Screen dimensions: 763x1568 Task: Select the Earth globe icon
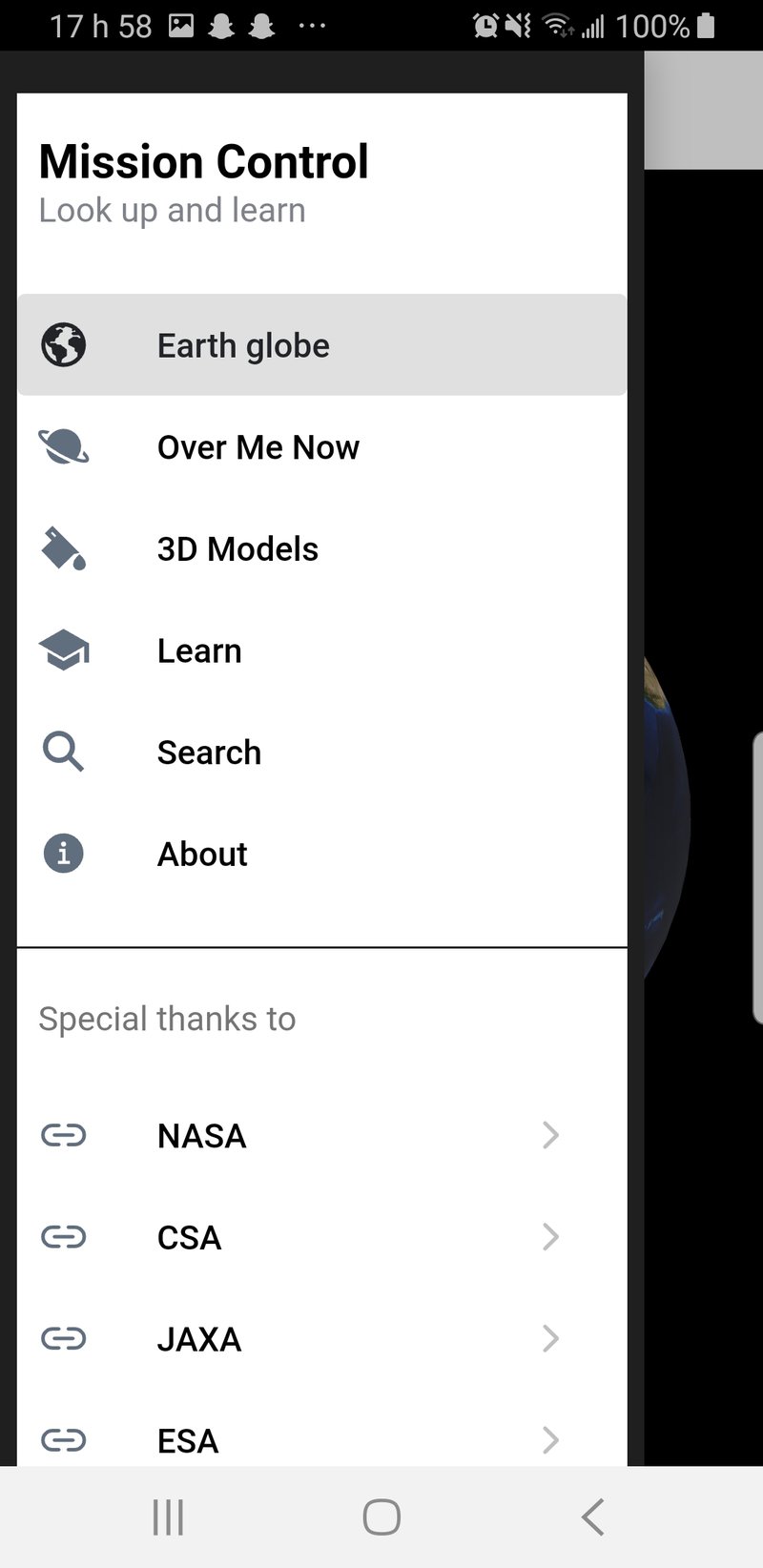click(x=62, y=344)
